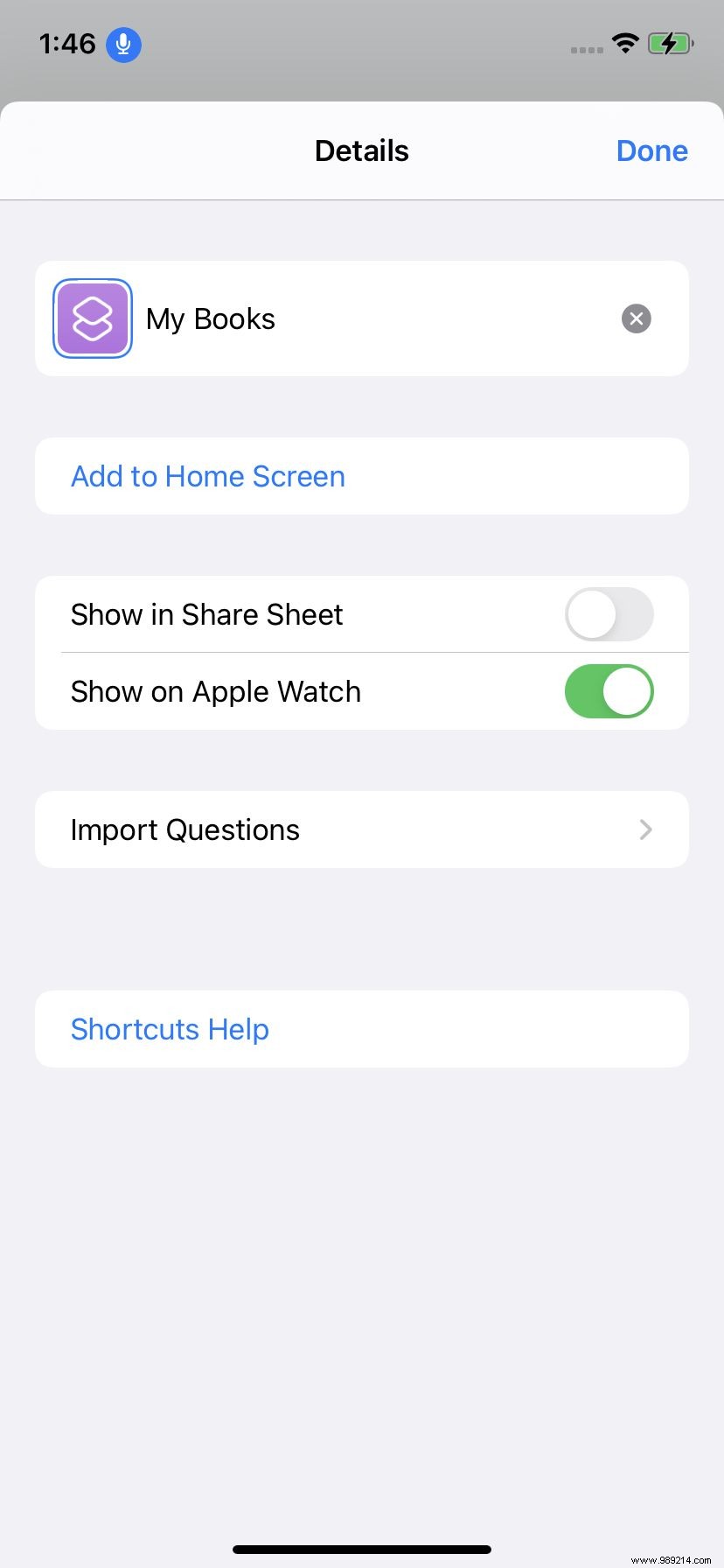Tap the Wi-Fi signal icon
Image resolution: width=724 pixels, height=1568 pixels.
click(x=625, y=43)
